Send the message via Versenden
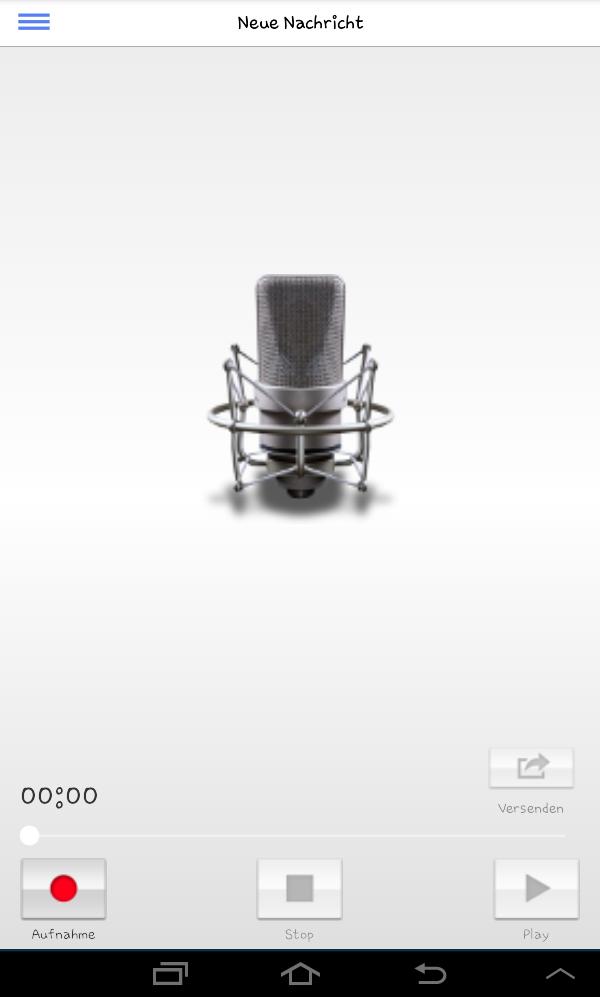 [x=531, y=768]
